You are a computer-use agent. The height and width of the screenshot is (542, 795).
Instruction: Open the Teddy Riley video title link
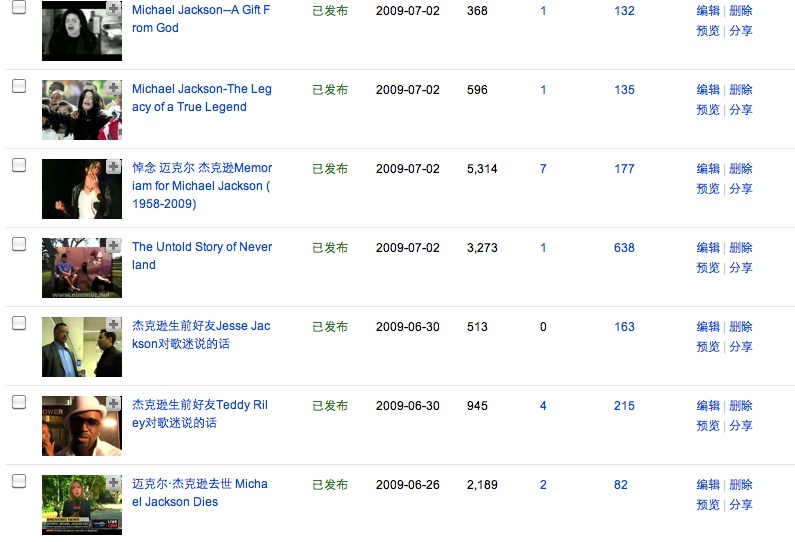tap(200, 414)
